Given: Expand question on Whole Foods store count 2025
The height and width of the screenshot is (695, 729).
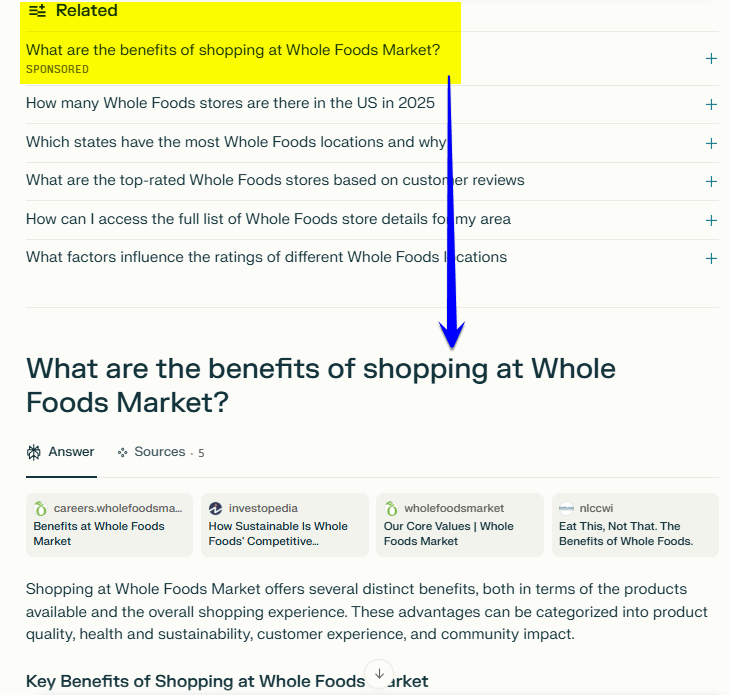Looking at the screenshot, I should [x=230, y=103].
